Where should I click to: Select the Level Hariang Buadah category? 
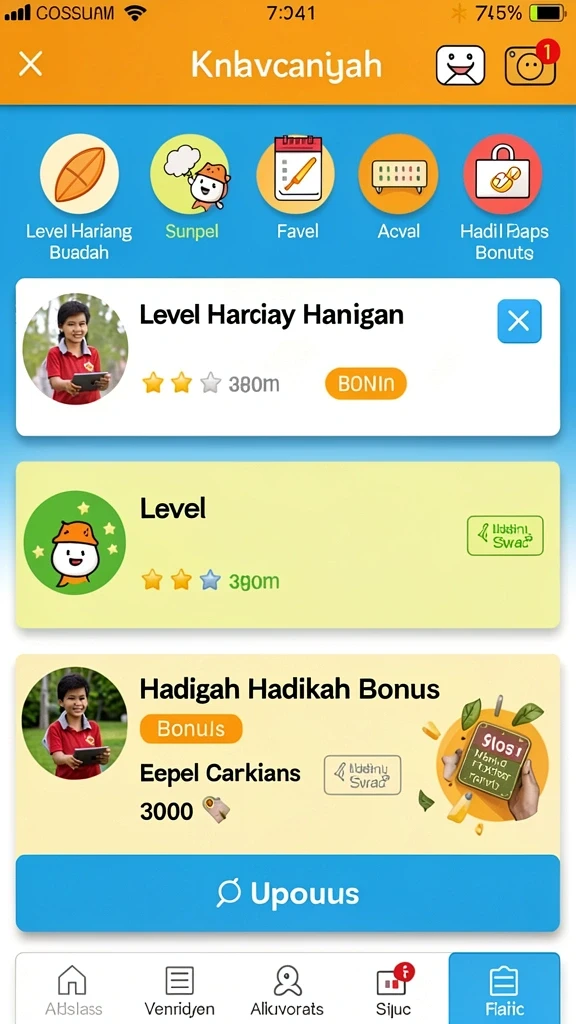79,197
